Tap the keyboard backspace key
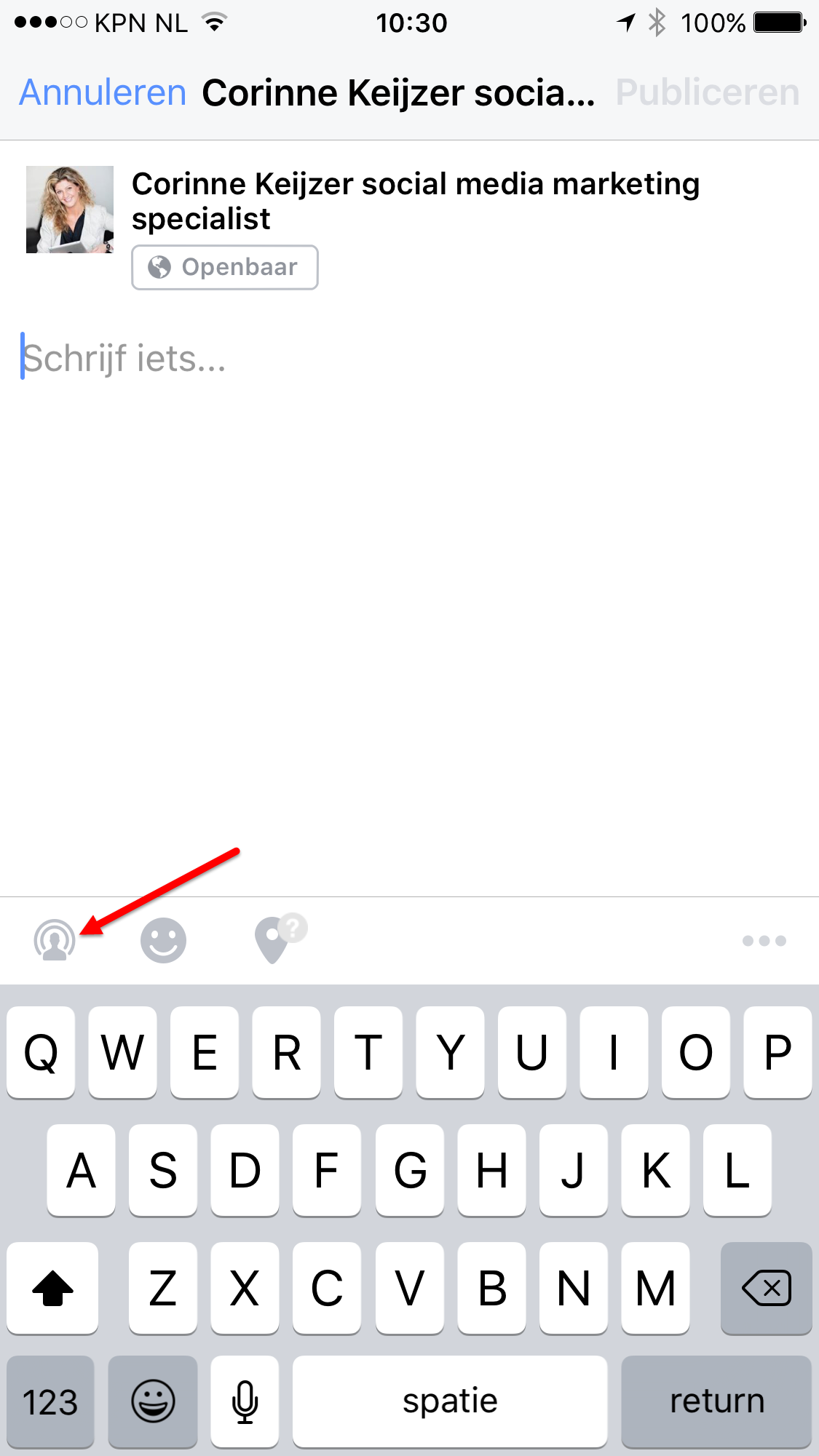 (766, 1288)
